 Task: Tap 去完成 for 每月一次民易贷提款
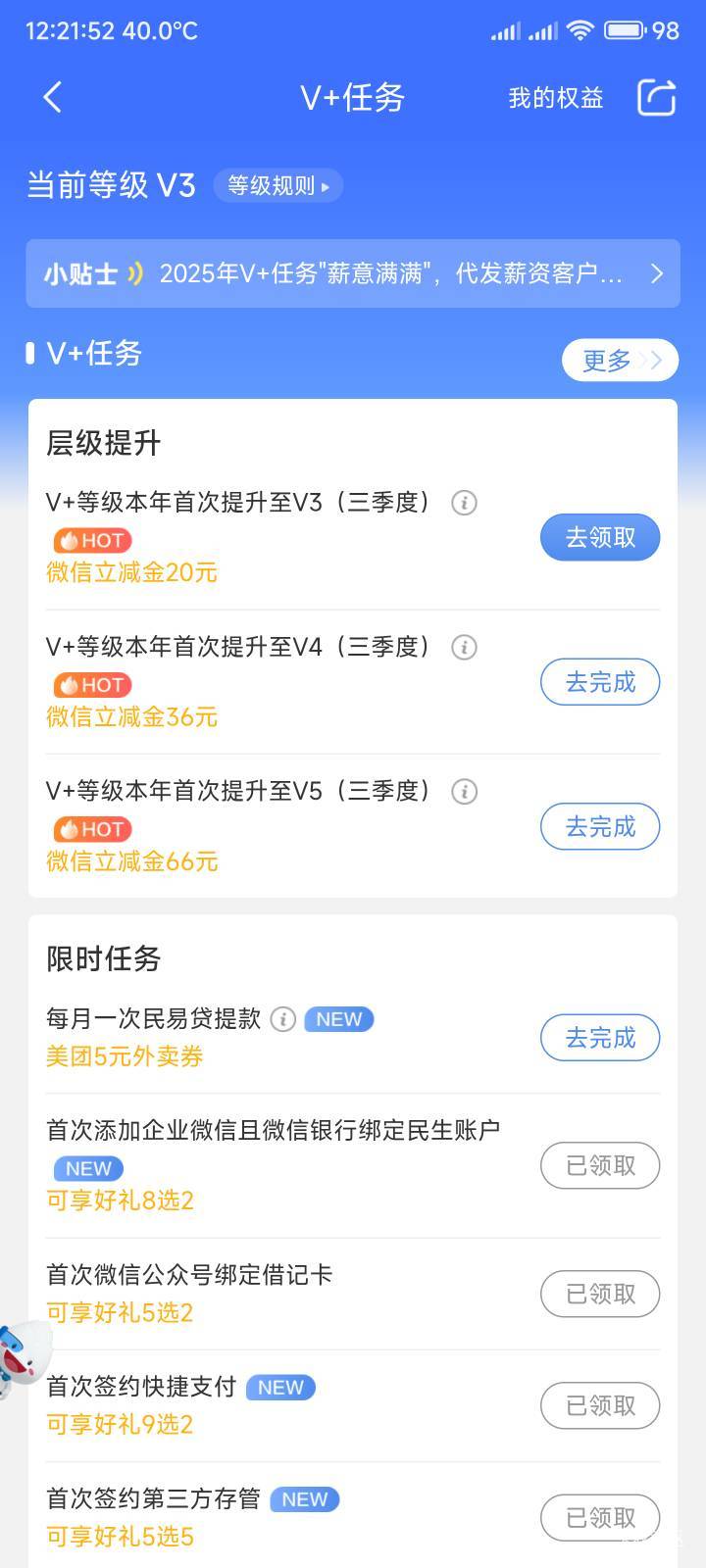click(600, 1038)
